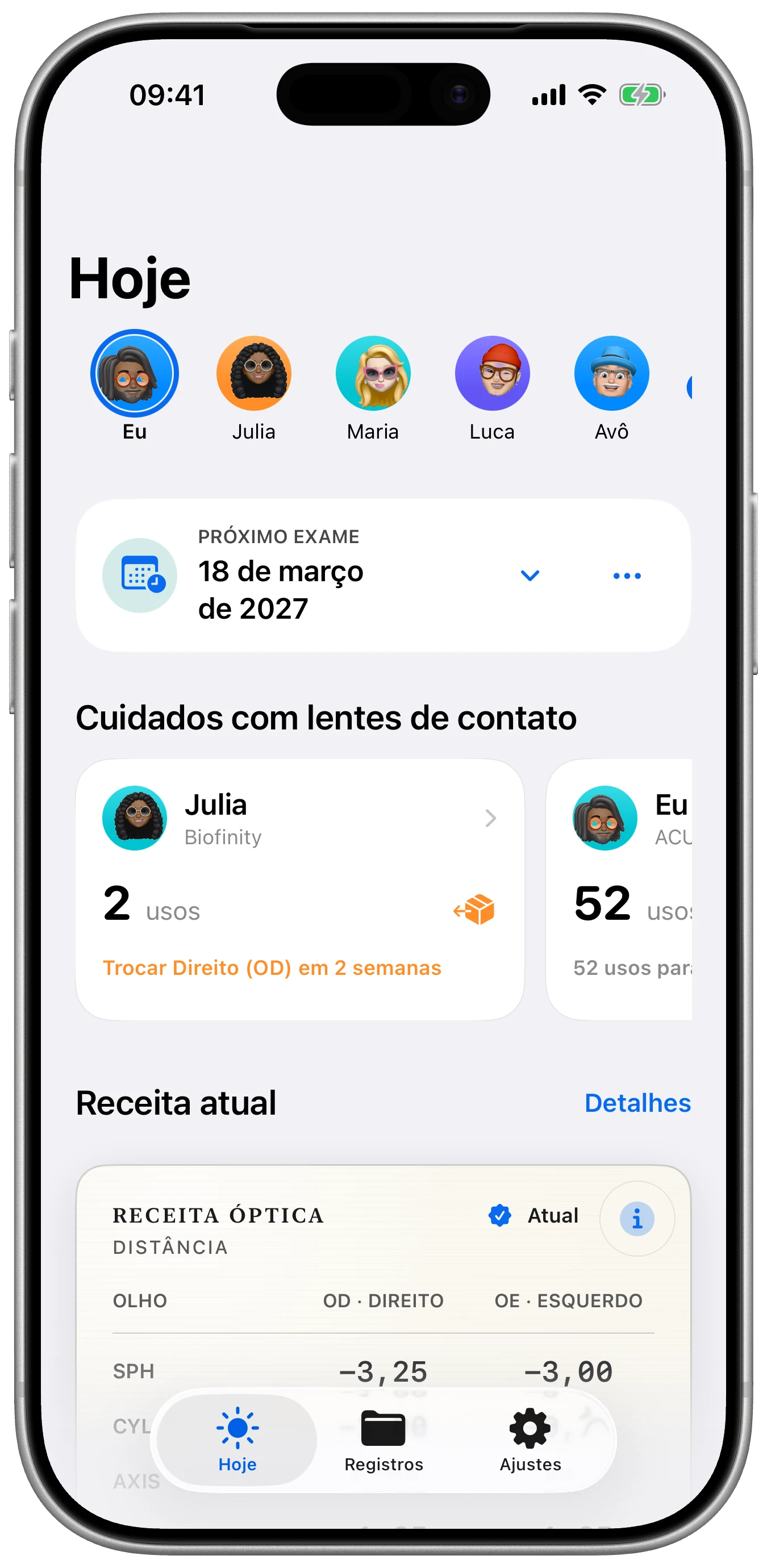Tap the orange reorder box icon

click(x=474, y=910)
